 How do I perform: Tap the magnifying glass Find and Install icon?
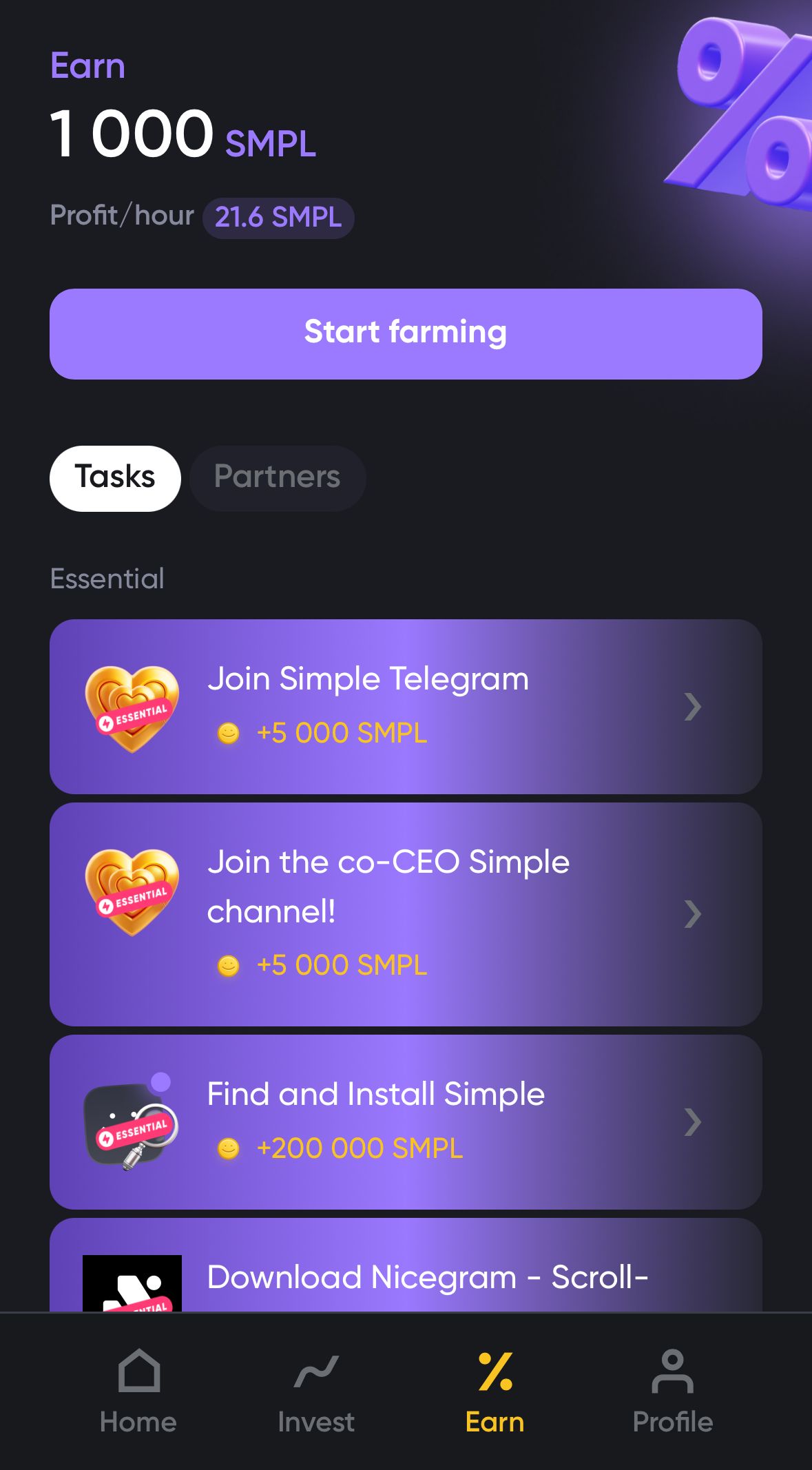click(x=132, y=1121)
